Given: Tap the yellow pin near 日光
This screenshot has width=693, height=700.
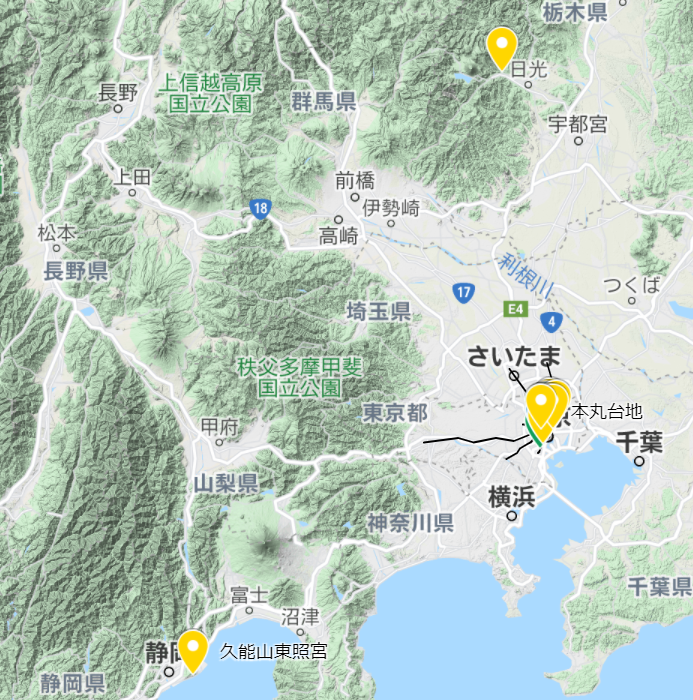Looking at the screenshot, I should pos(501,46).
